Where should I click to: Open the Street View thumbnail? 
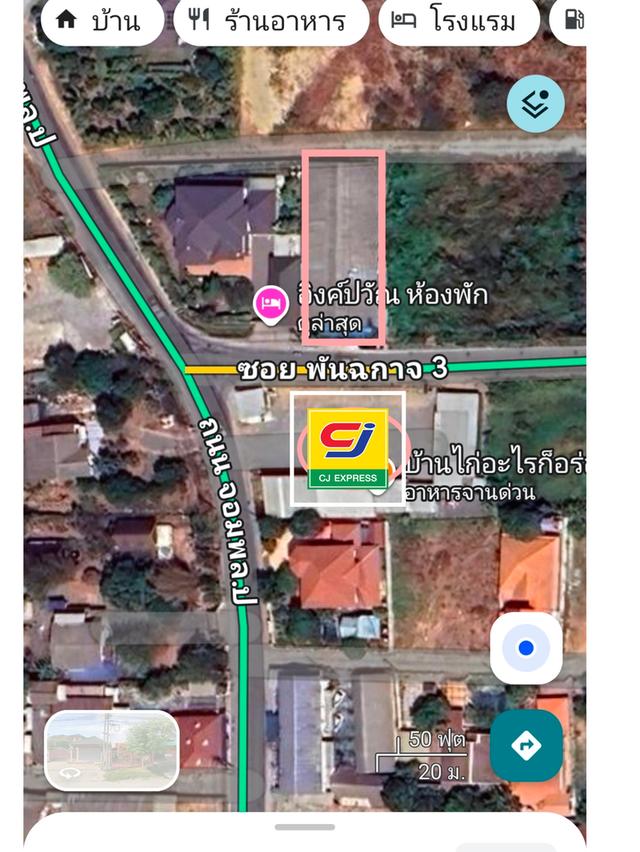[112, 750]
